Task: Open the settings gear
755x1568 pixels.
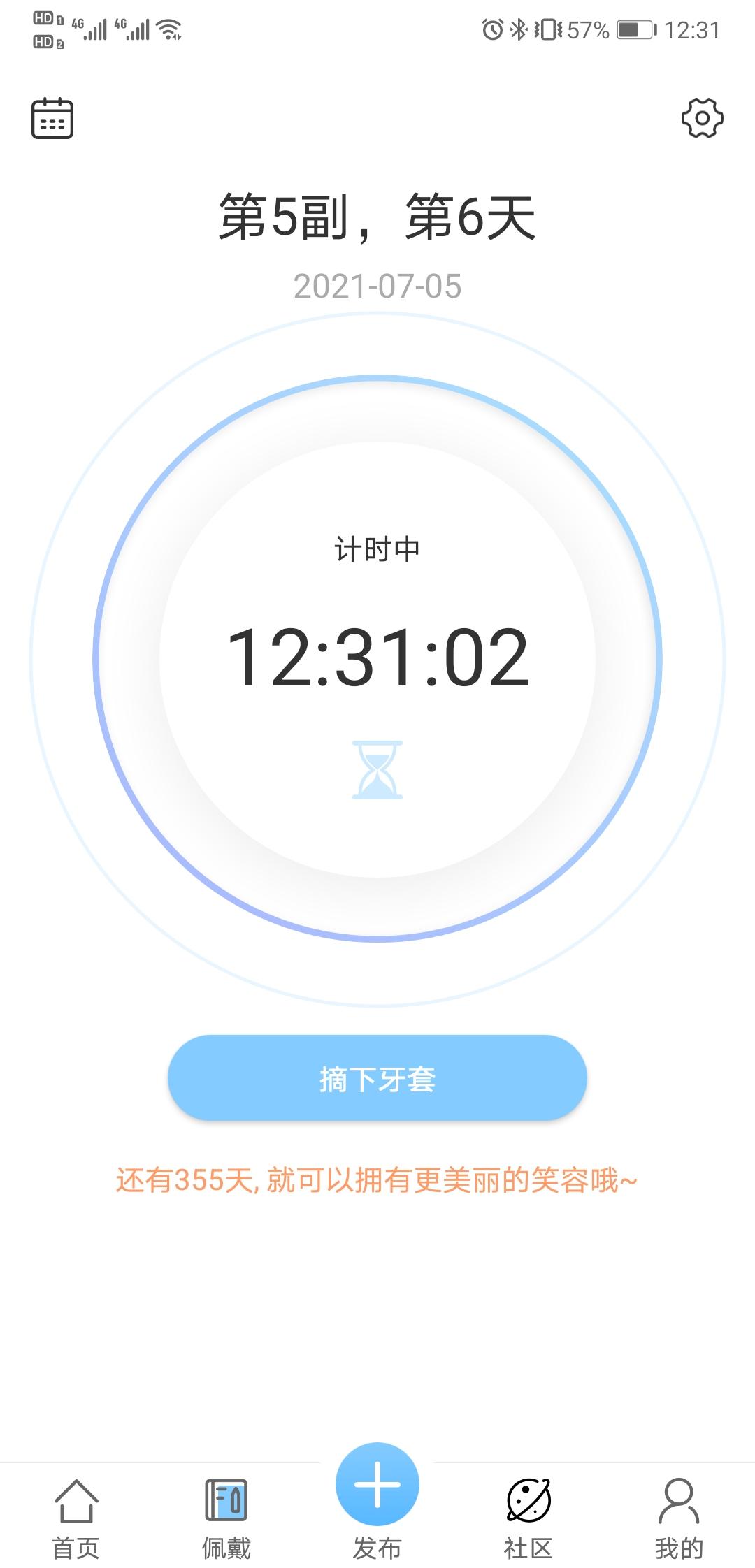Action: 702,117
